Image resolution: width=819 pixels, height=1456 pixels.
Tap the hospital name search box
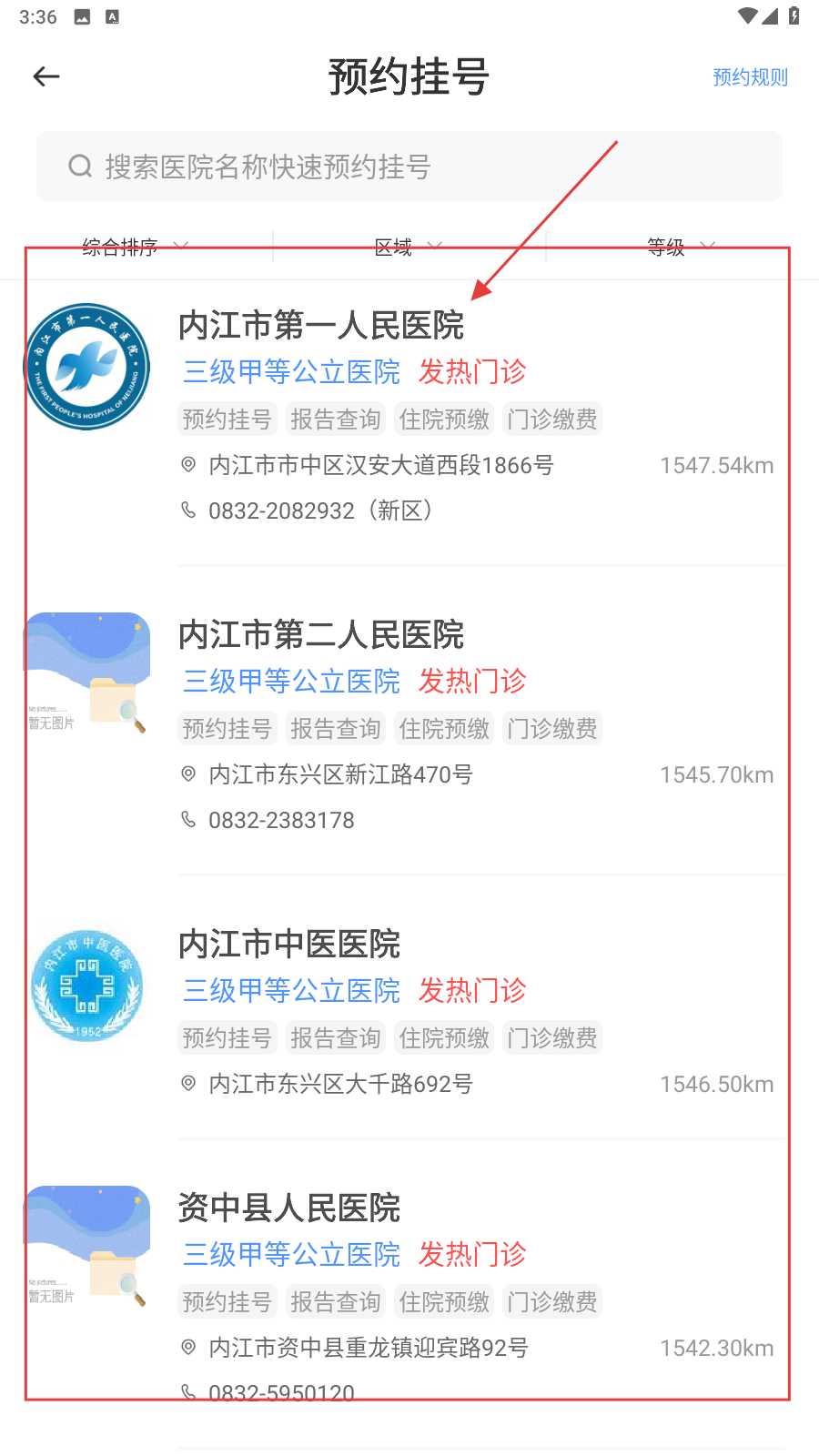point(409,167)
